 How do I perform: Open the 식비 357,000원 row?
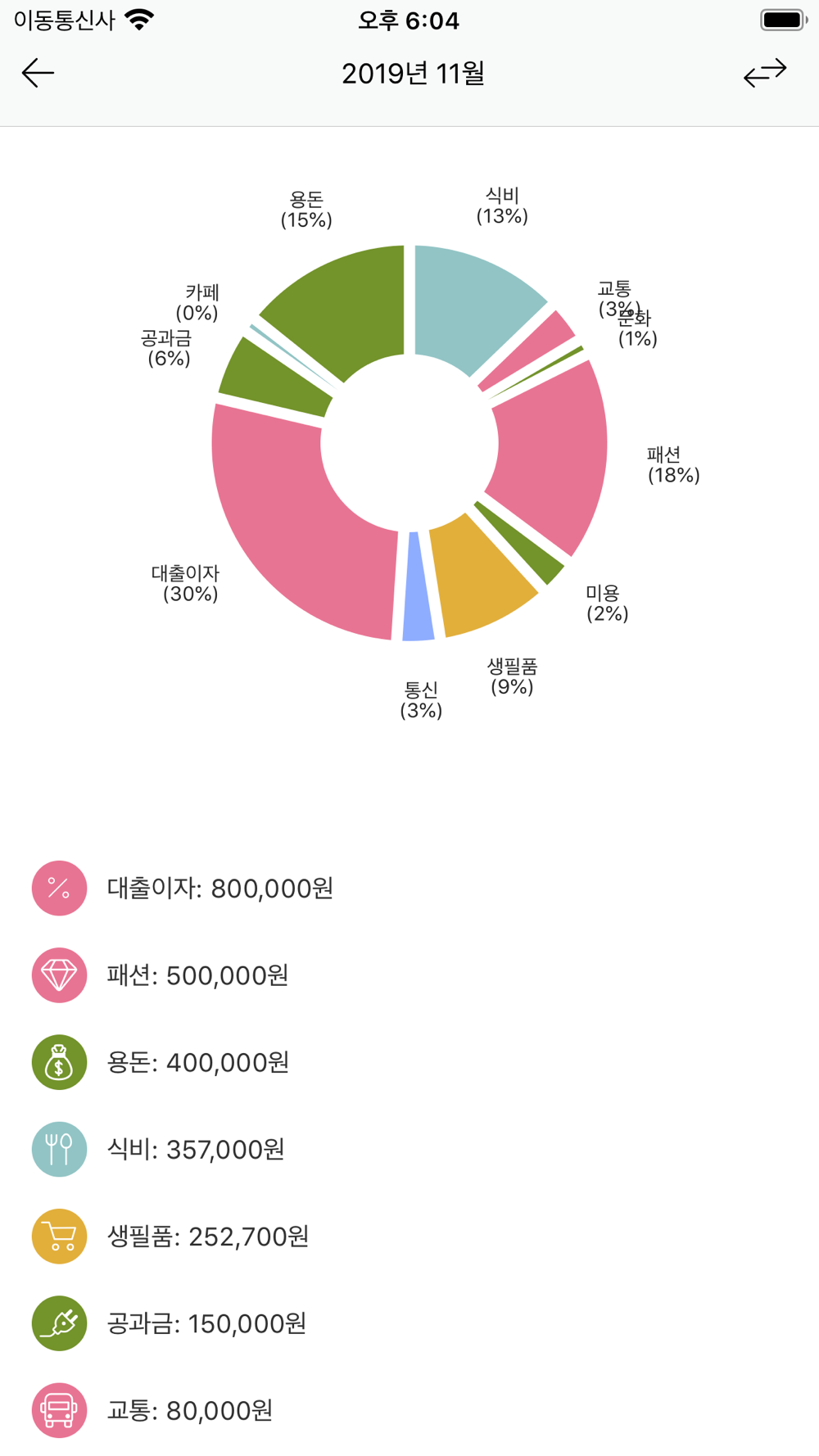[x=409, y=1149]
